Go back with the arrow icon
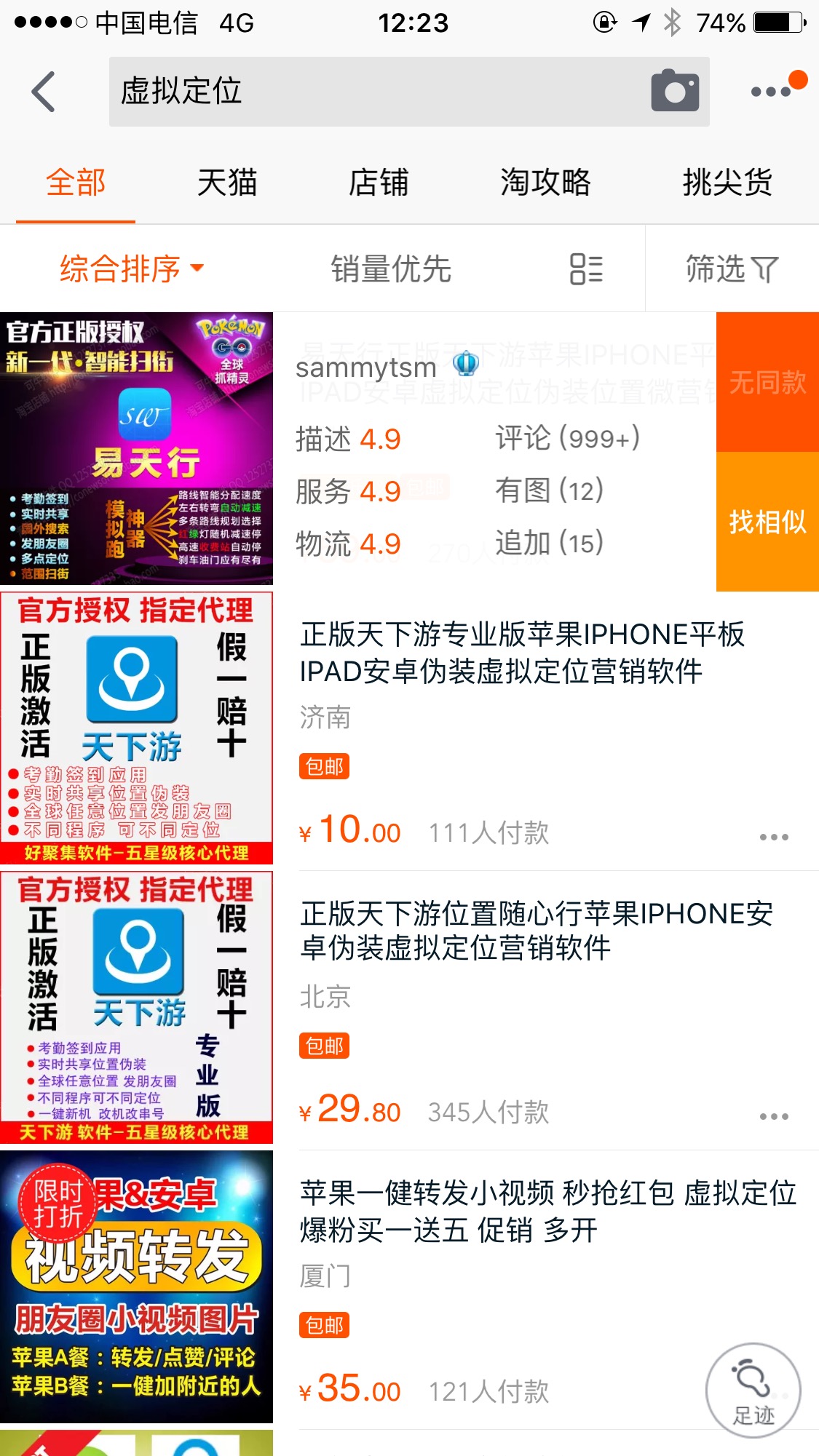The image size is (819, 1456). 44,92
